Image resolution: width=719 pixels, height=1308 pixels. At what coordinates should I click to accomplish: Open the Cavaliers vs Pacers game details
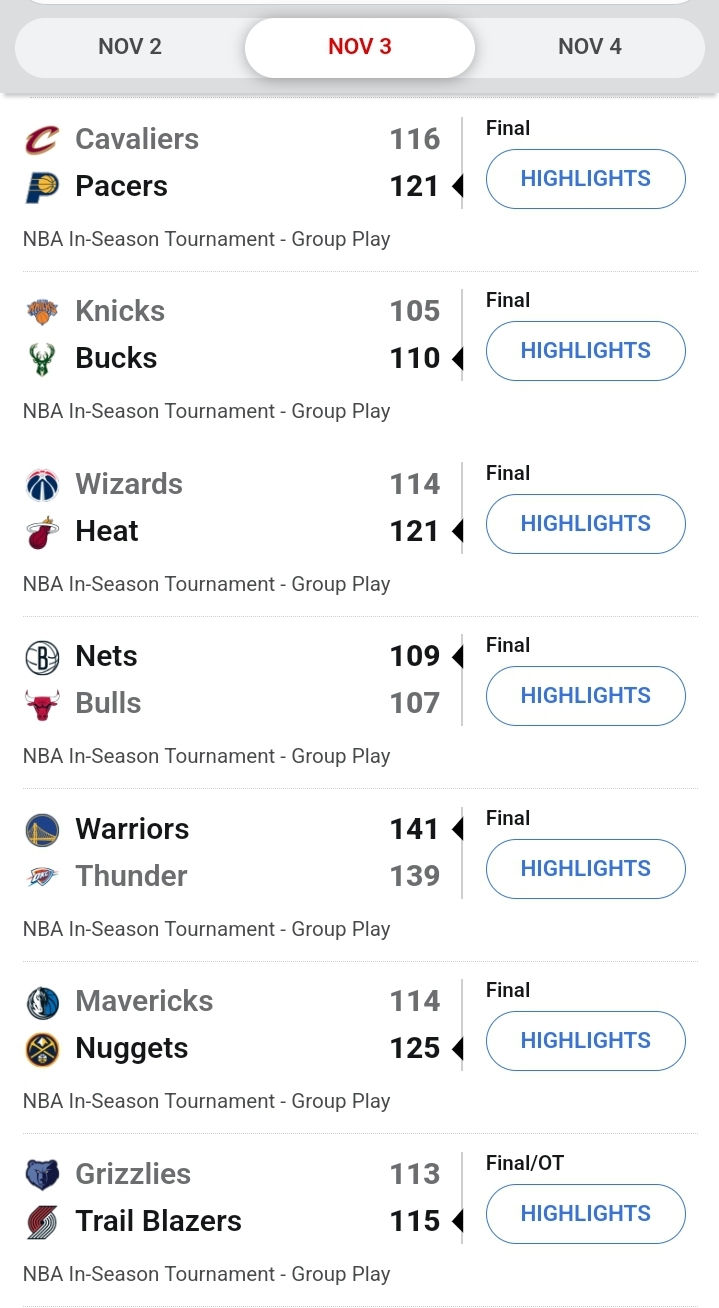pos(240,185)
